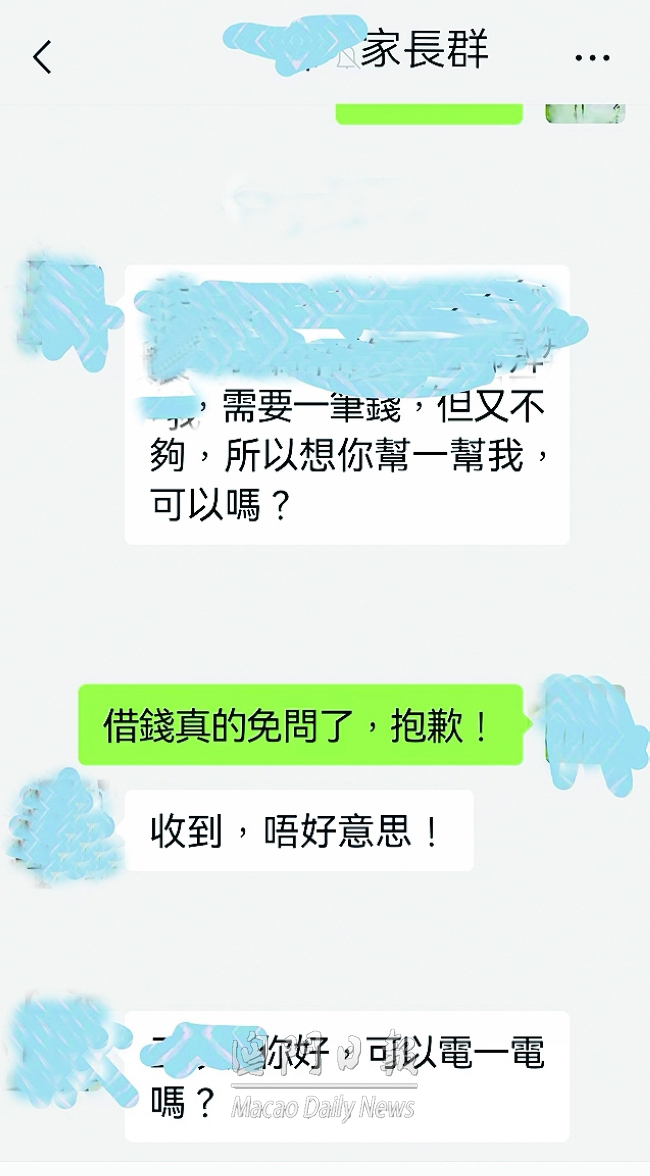Open the group chat overflow menu
Image resolution: width=650 pixels, height=1176 pixels.
[592, 58]
